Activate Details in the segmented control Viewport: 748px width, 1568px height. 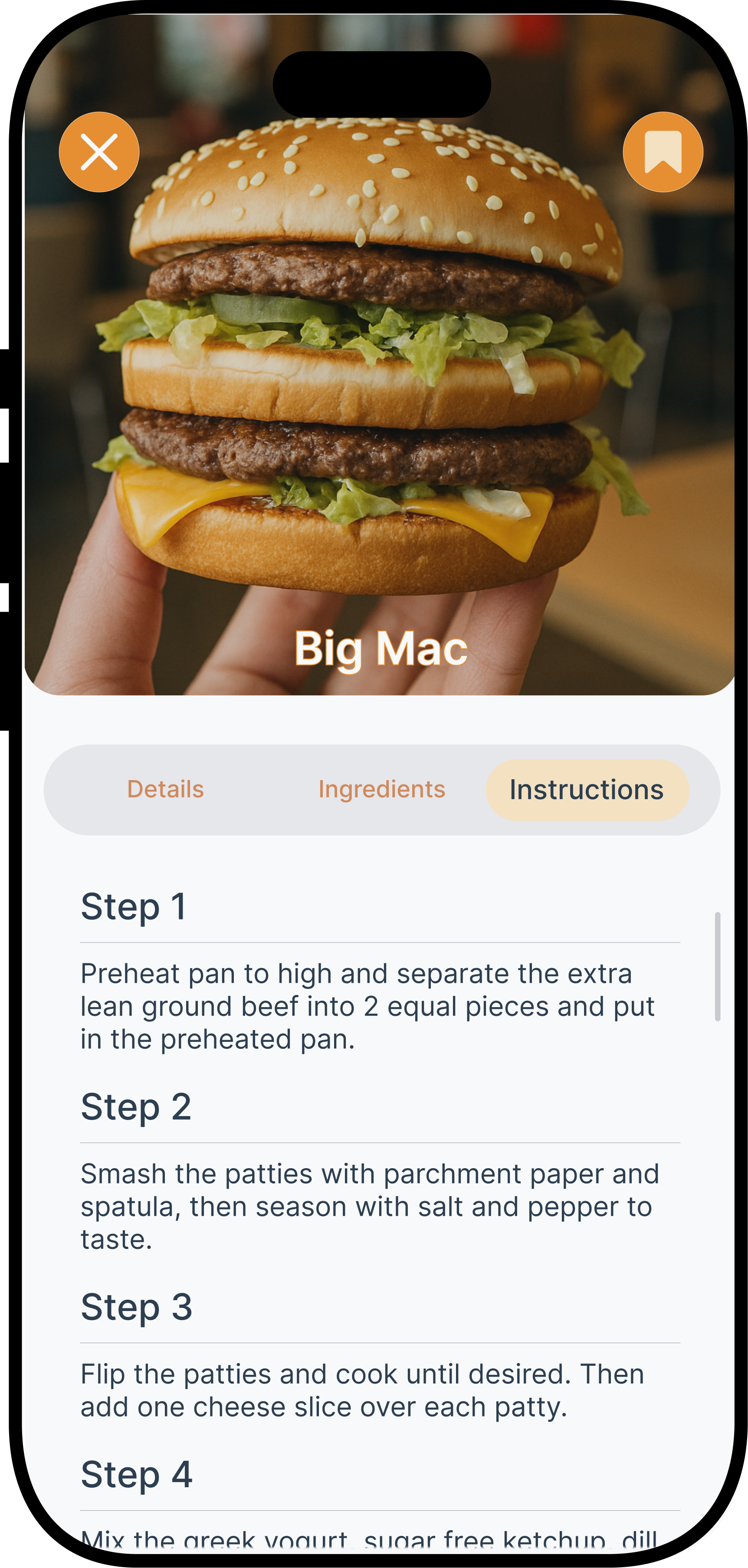[165, 788]
